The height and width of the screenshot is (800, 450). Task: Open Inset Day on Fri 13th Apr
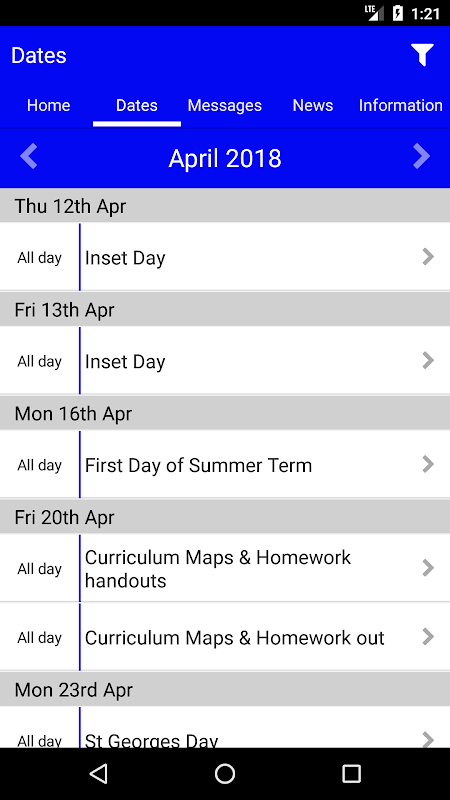(225, 361)
